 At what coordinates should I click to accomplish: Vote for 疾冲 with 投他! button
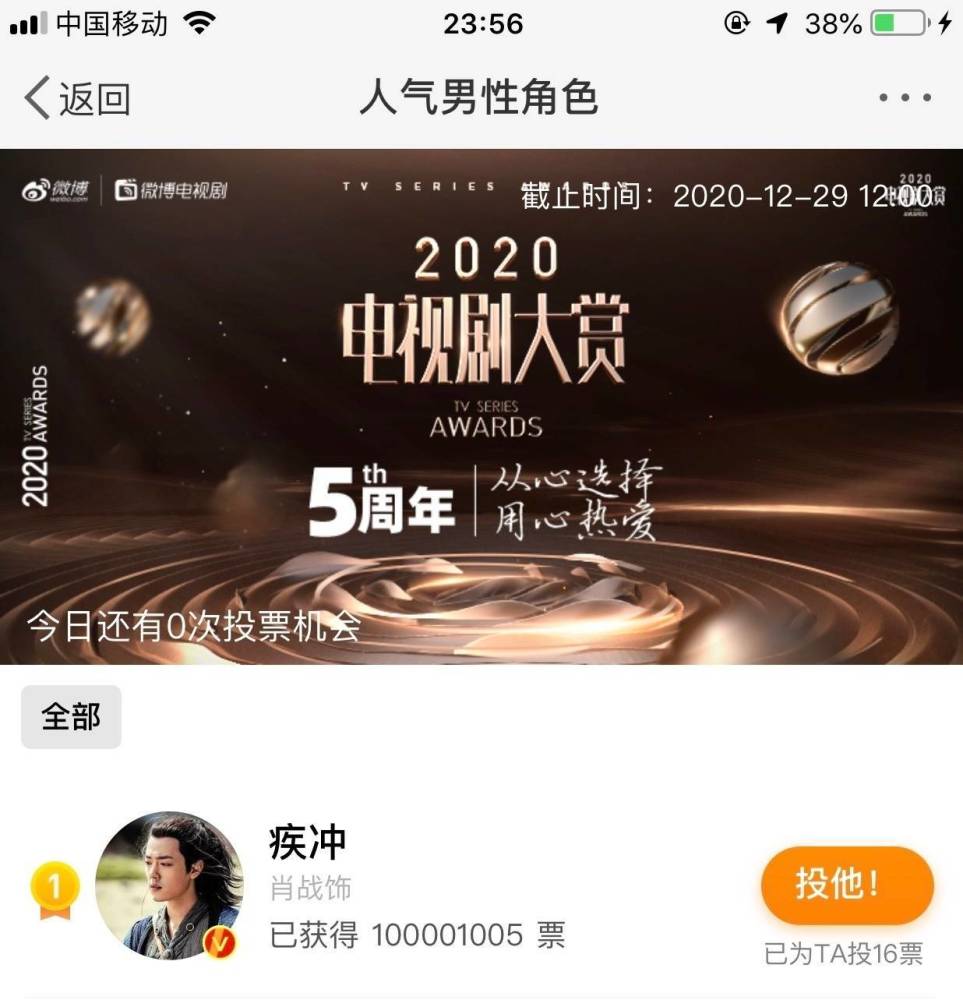click(847, 885)
